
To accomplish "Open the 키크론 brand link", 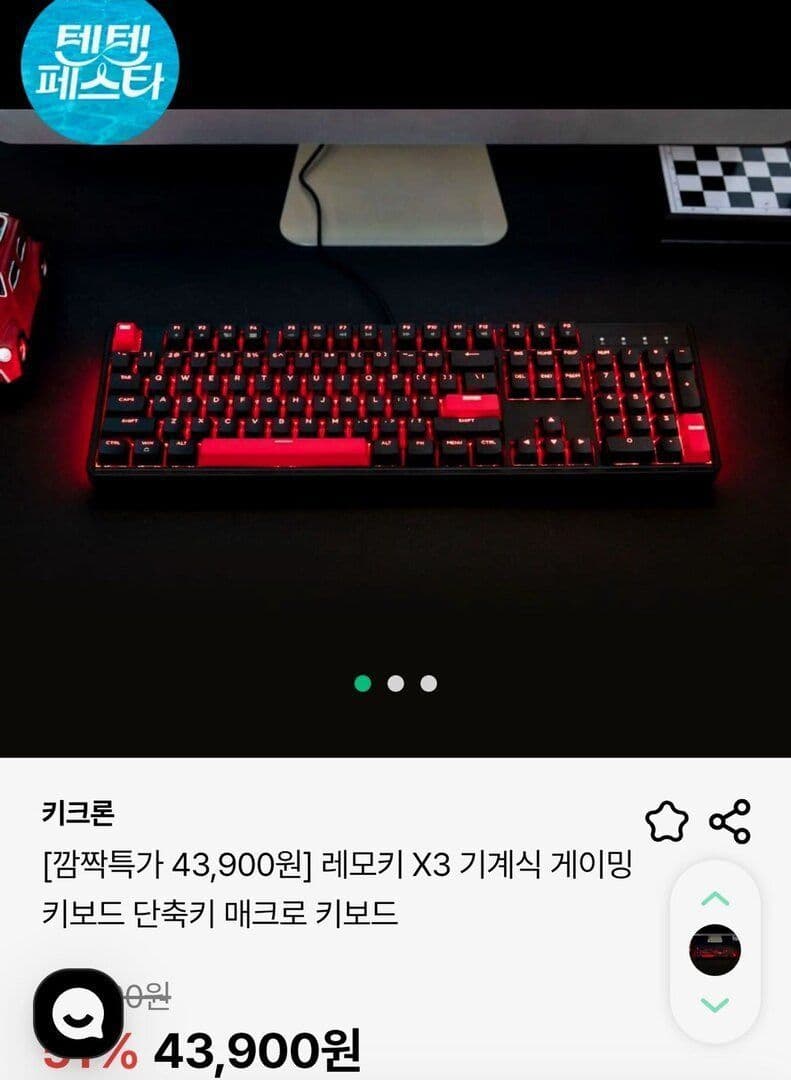I will click(x=78, y=813).
